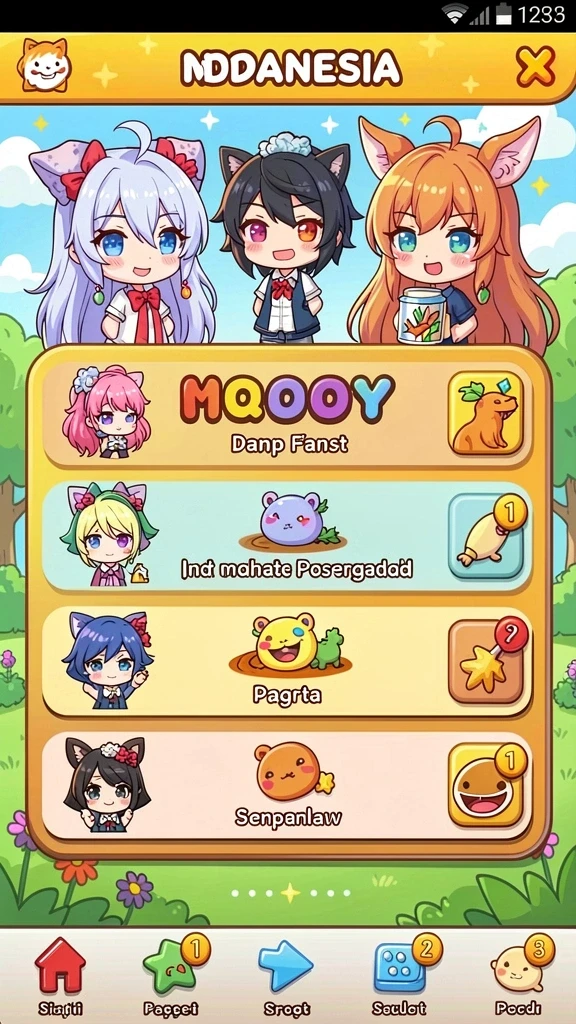Tap the cat avatar icon in the header
Screen dimensions: 576x1024
pyautogui.click(x=44, y=65)
